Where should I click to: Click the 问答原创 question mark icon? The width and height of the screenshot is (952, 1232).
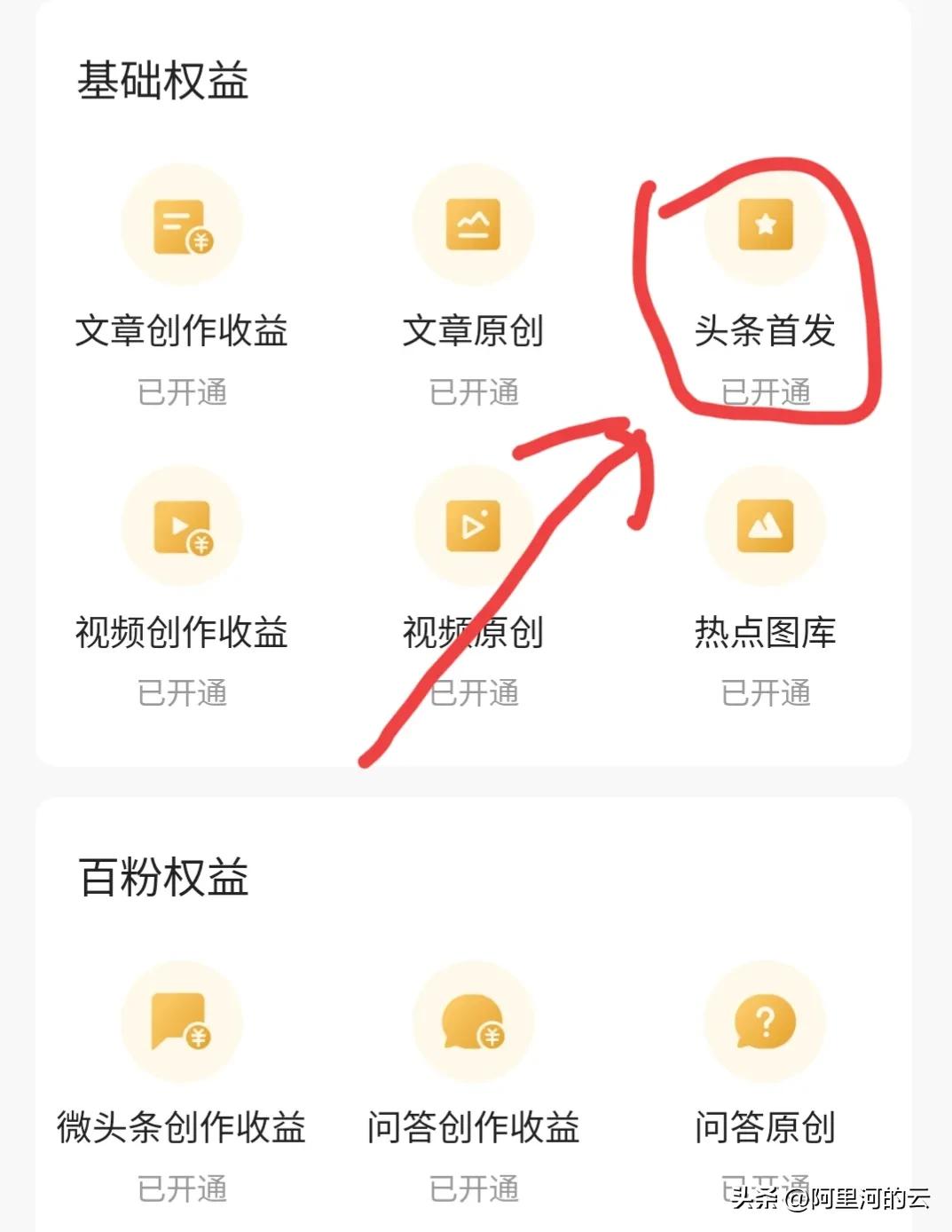[765, 1023]
